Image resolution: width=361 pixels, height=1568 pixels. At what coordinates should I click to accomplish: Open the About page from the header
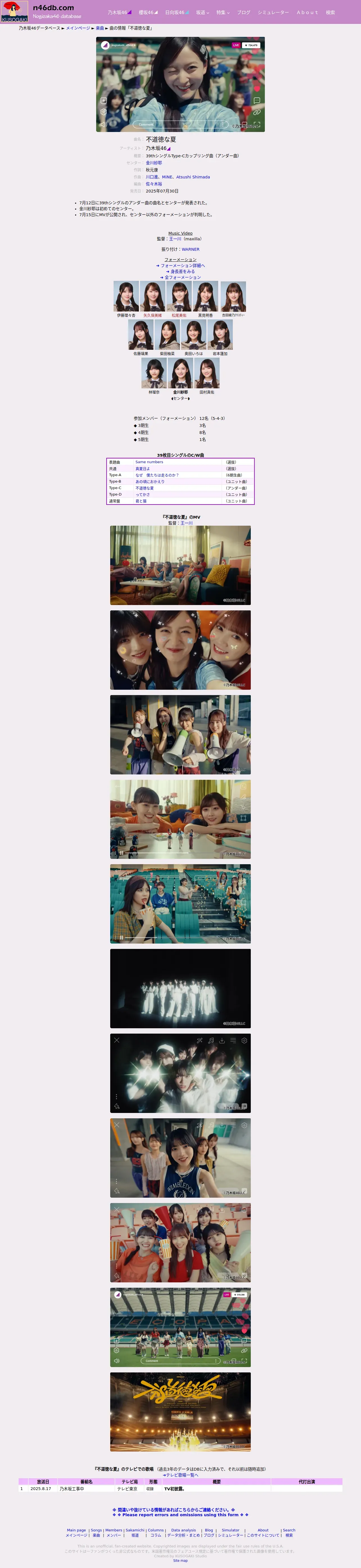click(x=307, y=12)
